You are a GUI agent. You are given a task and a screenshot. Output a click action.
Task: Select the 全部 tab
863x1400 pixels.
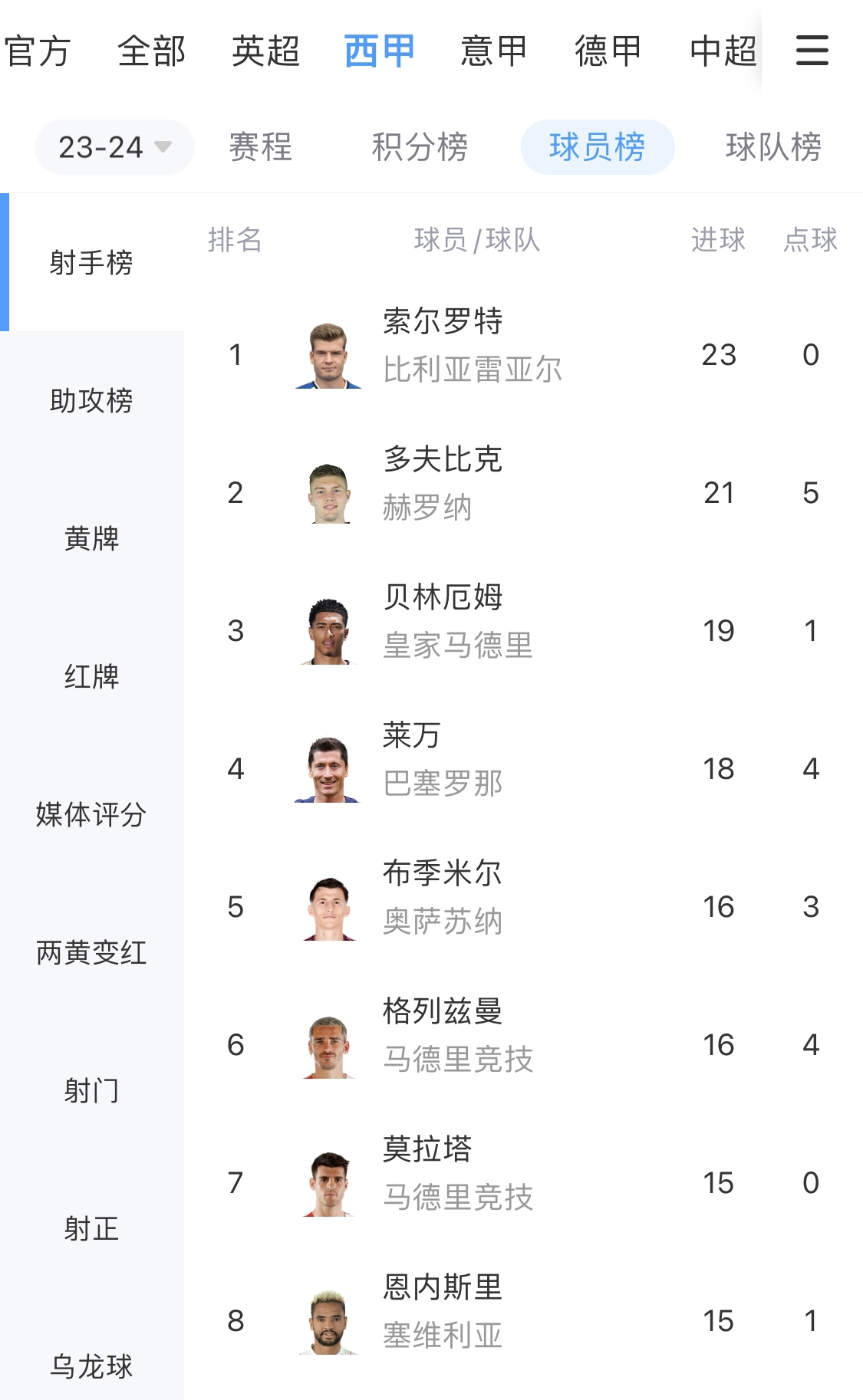(151, 51)
